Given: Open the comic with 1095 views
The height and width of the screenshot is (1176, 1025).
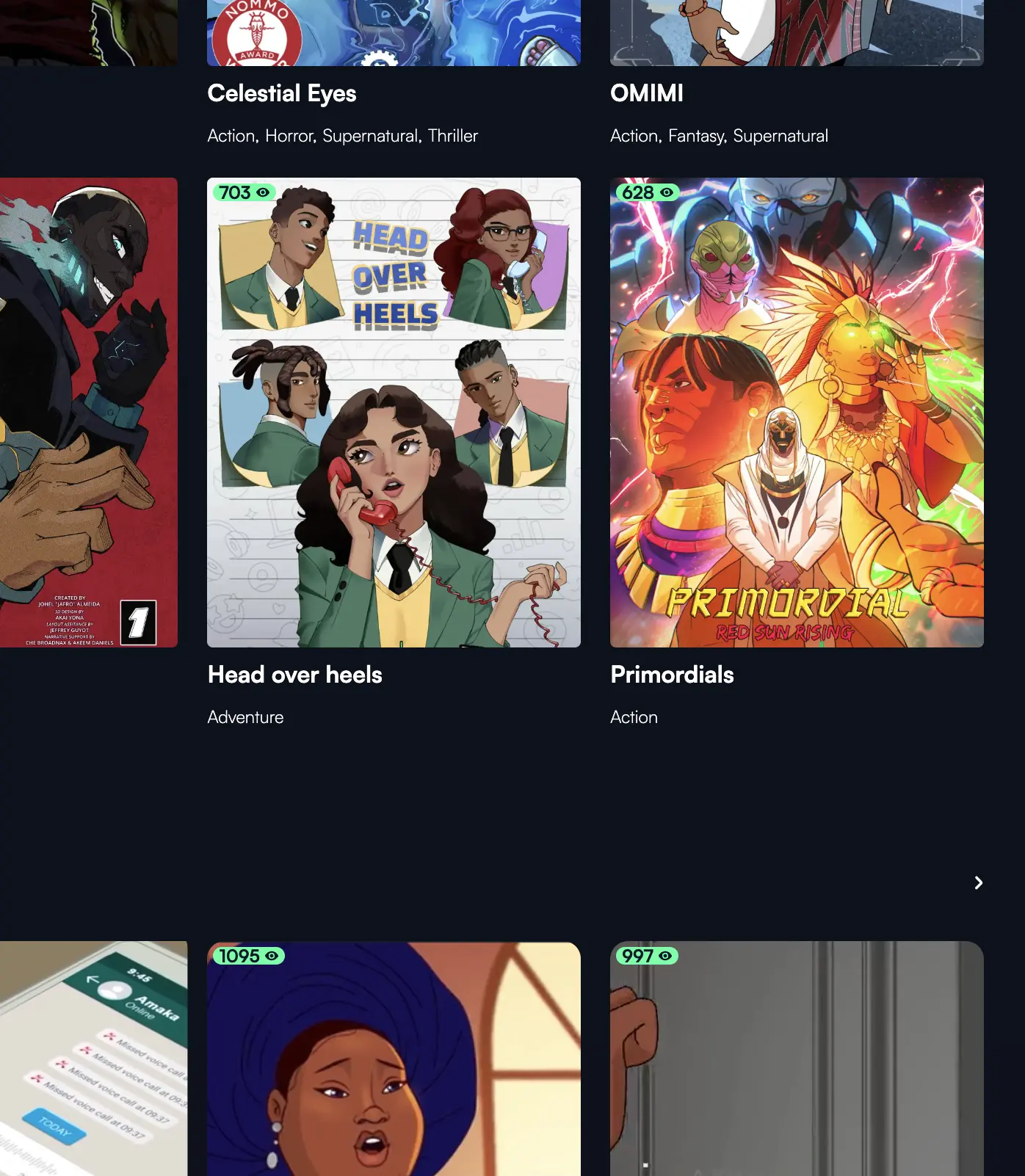Looking at the screenshot, I should pyautogui.click(x=394, y=1059).
